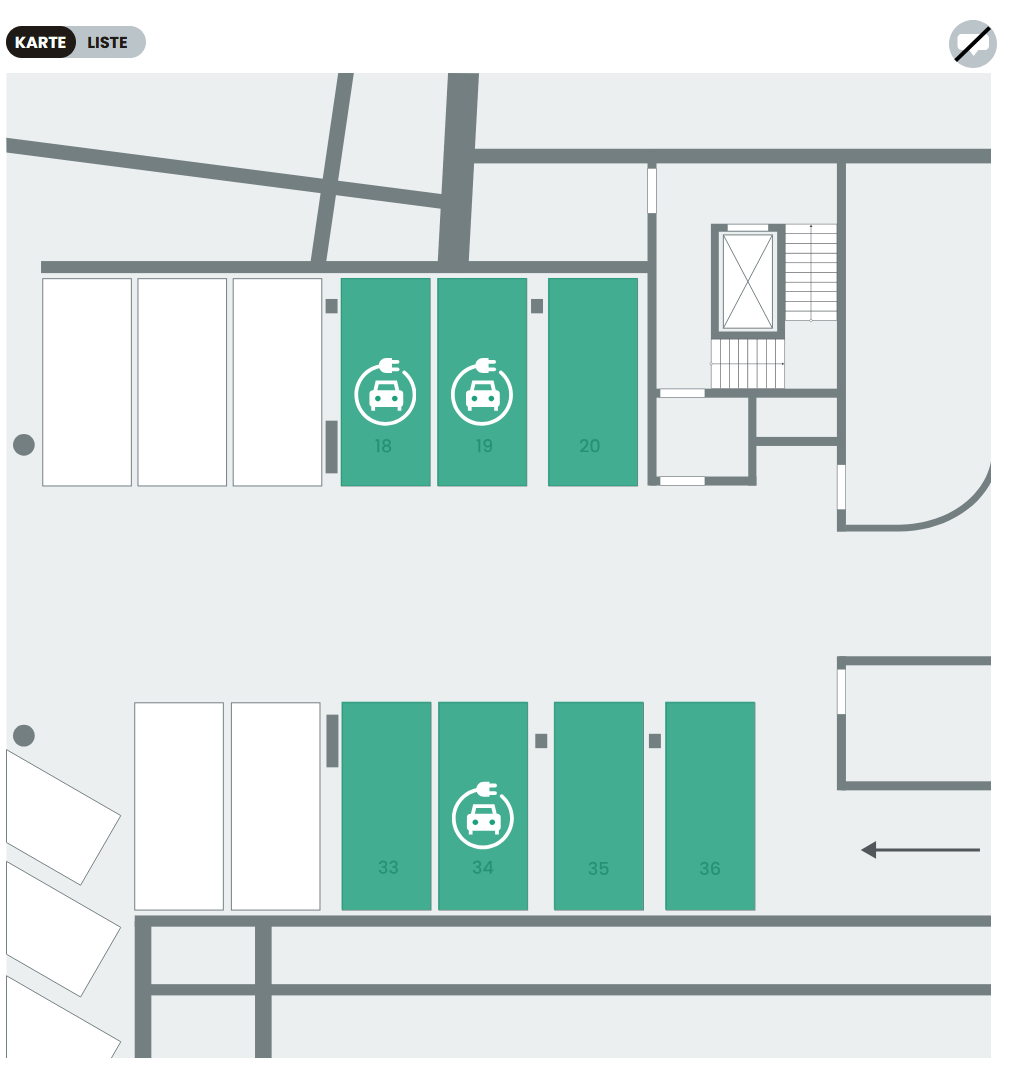This screenshot has width=1012, height=1077.
Task: Tap the crossed-out speech bubble icon
Action: pyautogui.click(x=972, y=44)
